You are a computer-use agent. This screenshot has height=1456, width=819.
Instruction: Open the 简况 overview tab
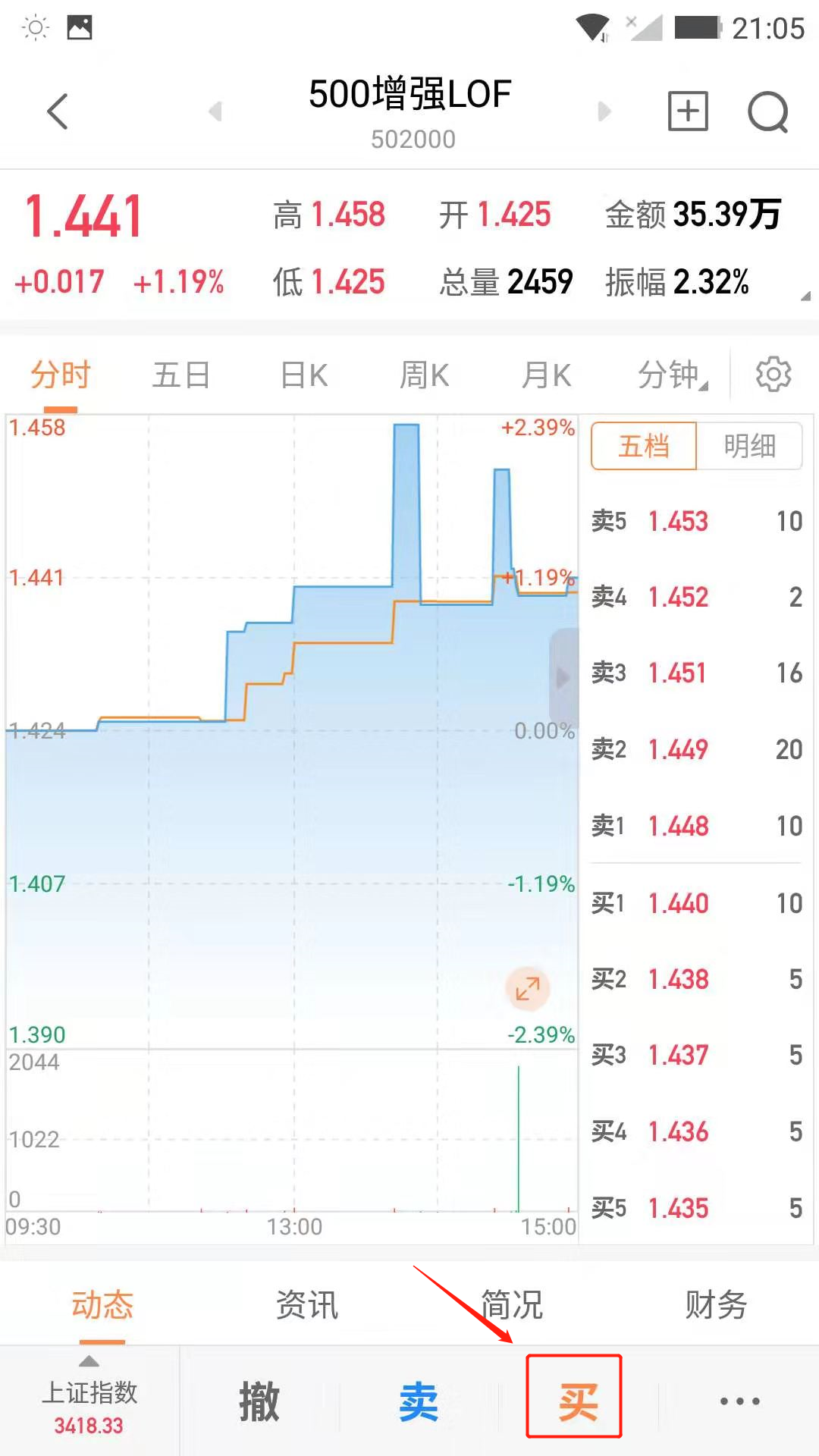click(512, 1305)
